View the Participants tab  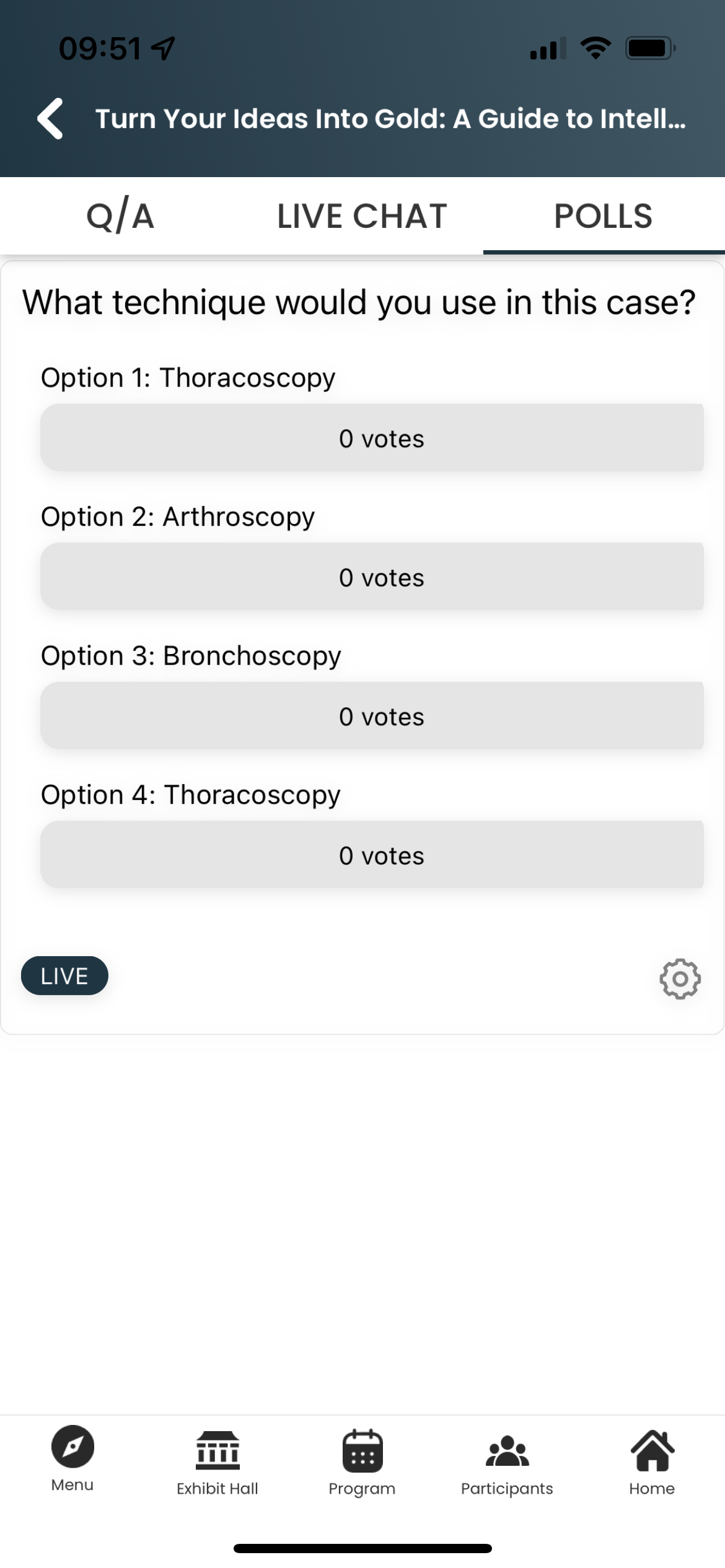[x=507, y=1463]
